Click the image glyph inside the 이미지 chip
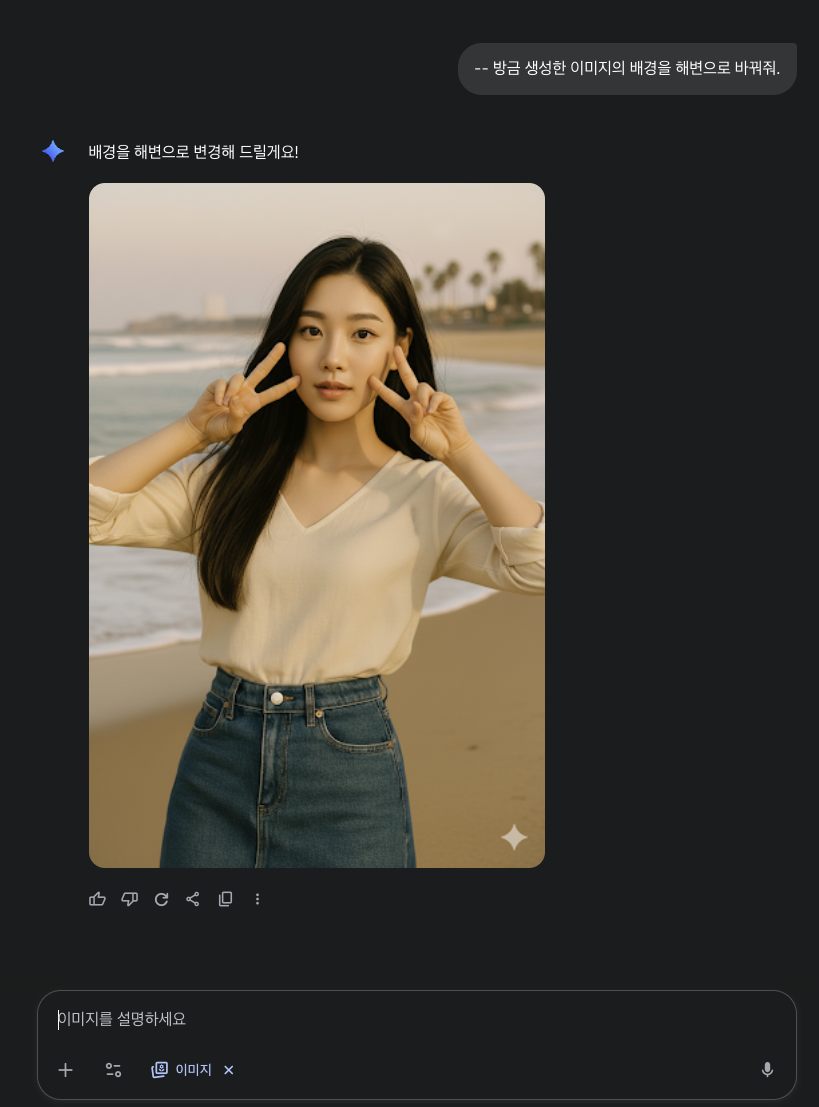The height and width of the screenshot is (1107, 819). [x=160, y=1070]
